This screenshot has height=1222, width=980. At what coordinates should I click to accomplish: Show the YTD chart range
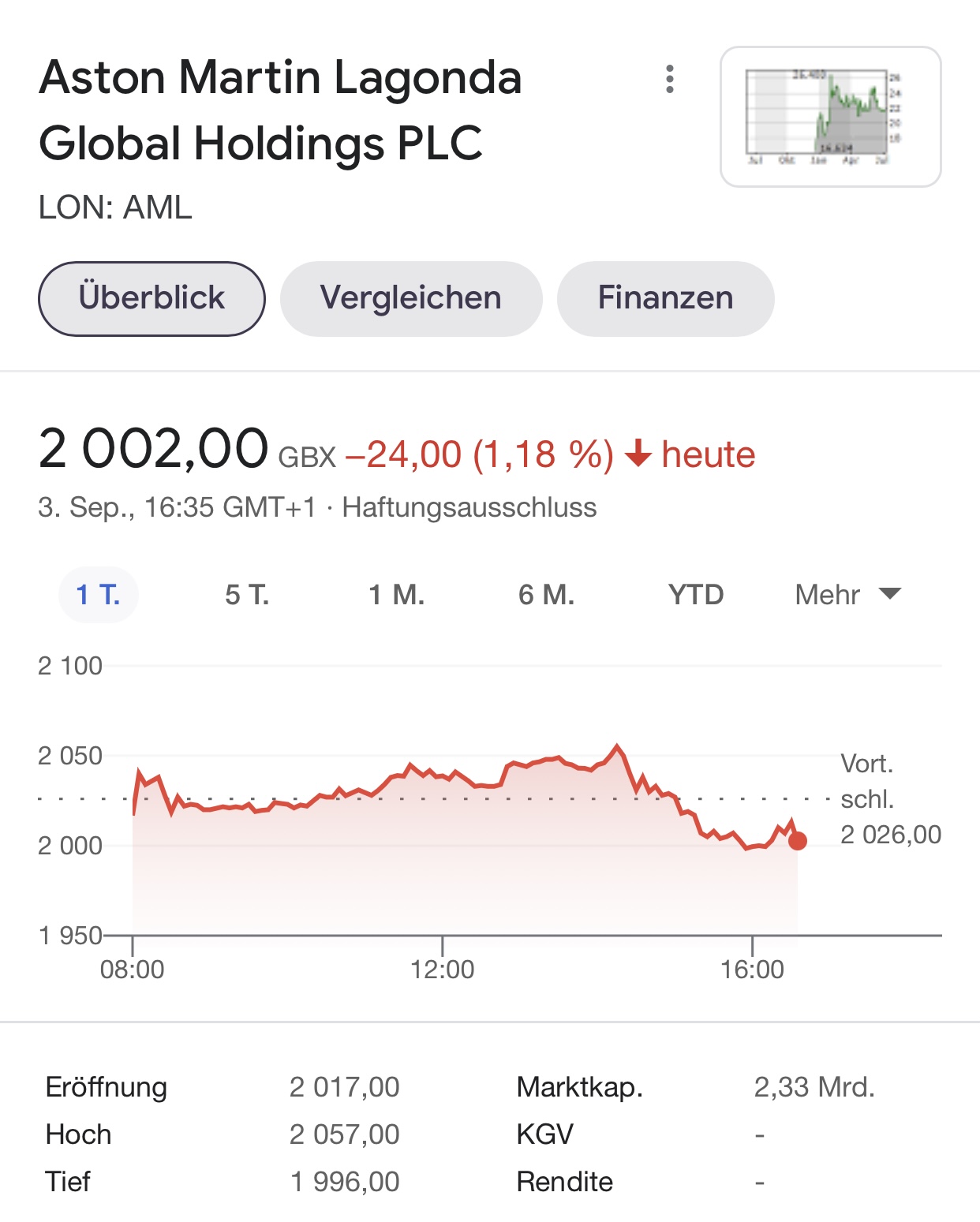click(696, 595)
